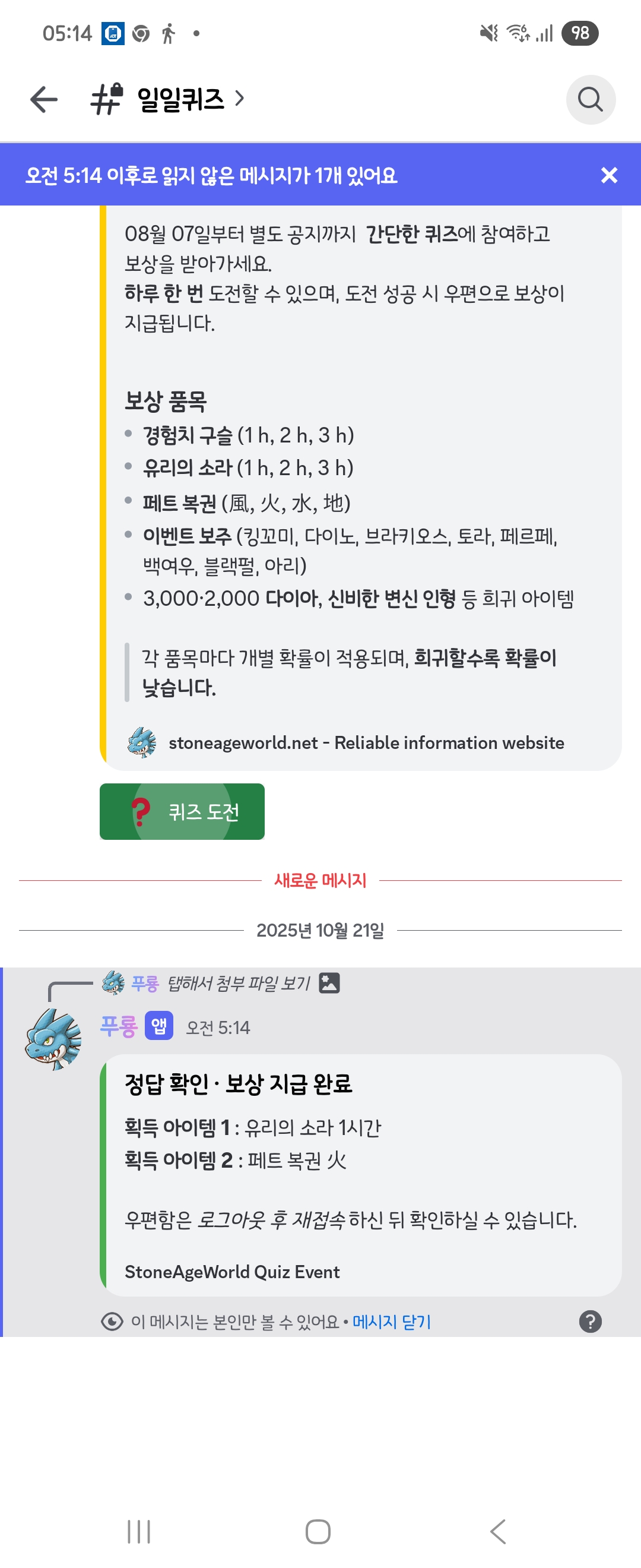
Task: Open the help icon for private messages
Action: 590,1322
